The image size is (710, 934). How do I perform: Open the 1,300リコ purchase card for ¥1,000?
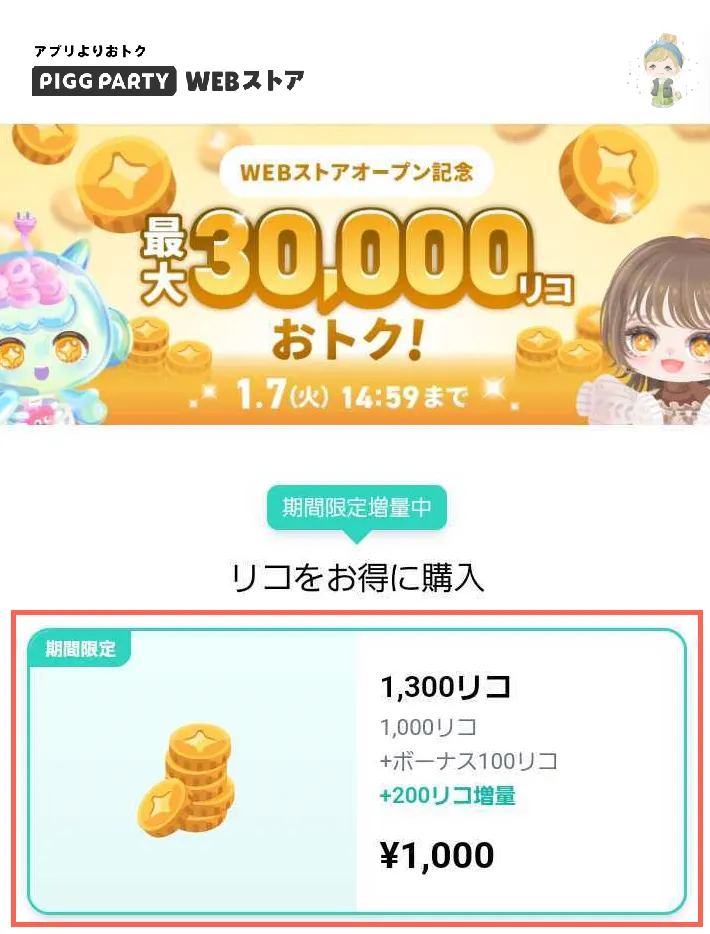pos(356,771)
